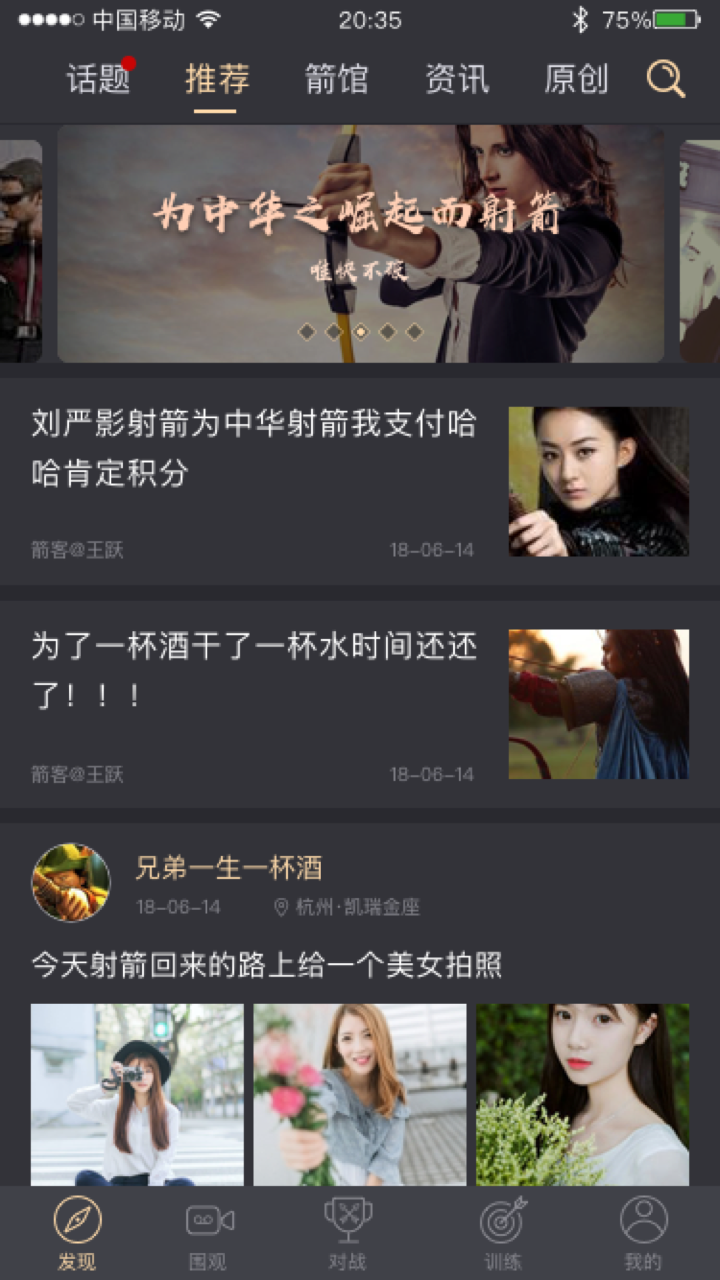Switch to the 话题 top tab
Viewport: 720px width, 1280px height.
click(x=98, y=79)
